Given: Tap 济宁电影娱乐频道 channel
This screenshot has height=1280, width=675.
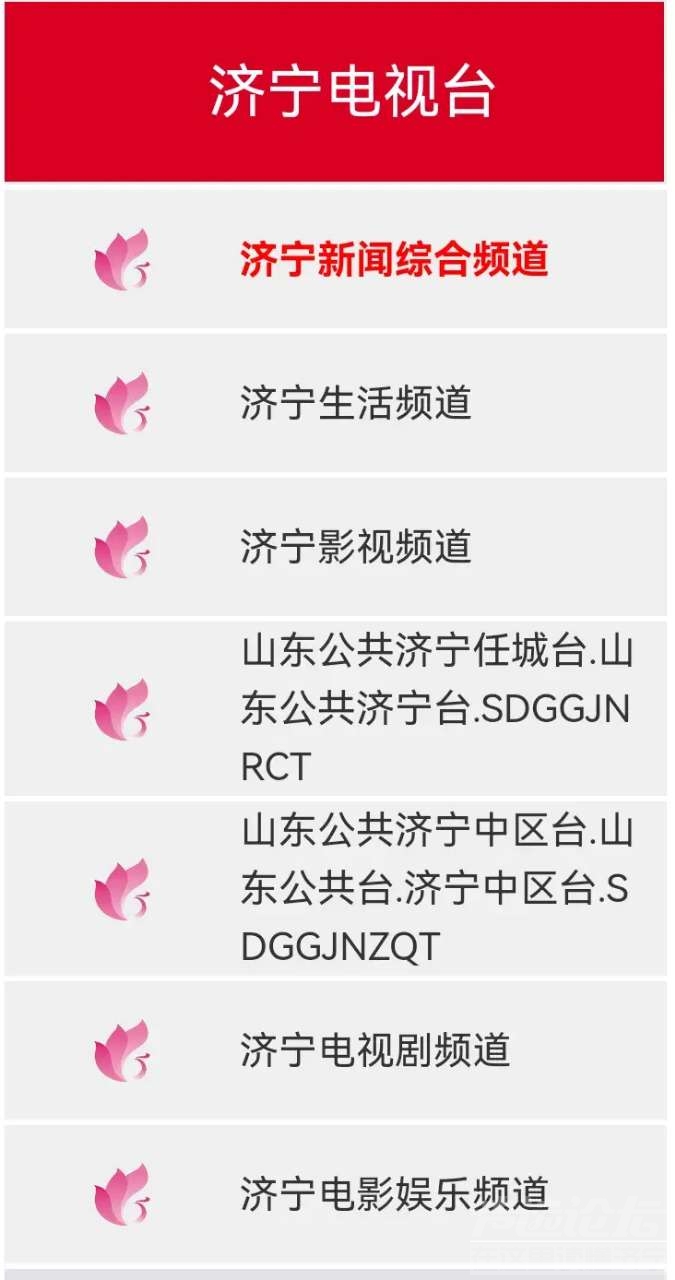Looking at the screenshot, I should pyautogui.click(x=394, y=1194).
